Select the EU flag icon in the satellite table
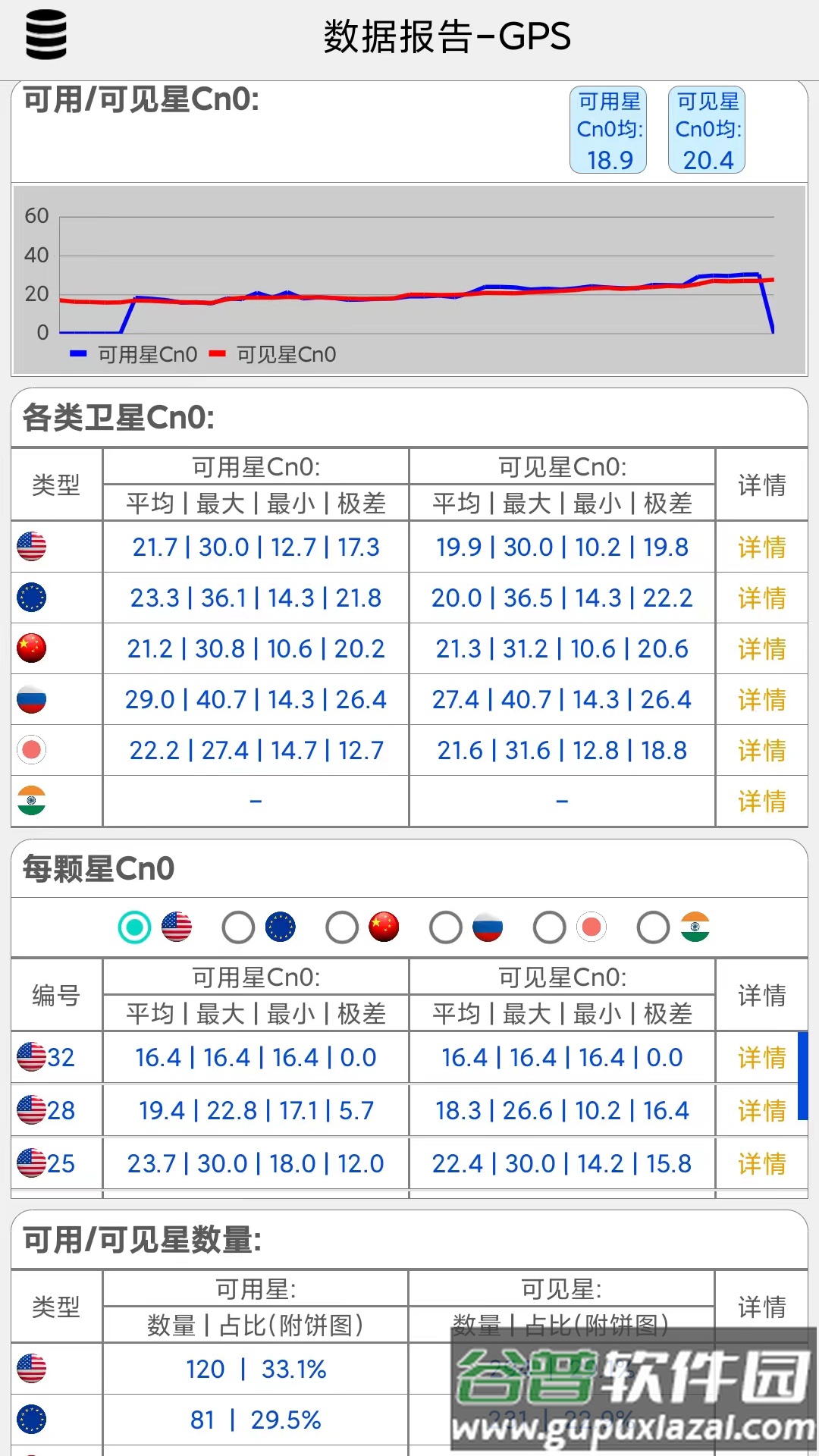Screen dimensions: 819x1456 32,598
